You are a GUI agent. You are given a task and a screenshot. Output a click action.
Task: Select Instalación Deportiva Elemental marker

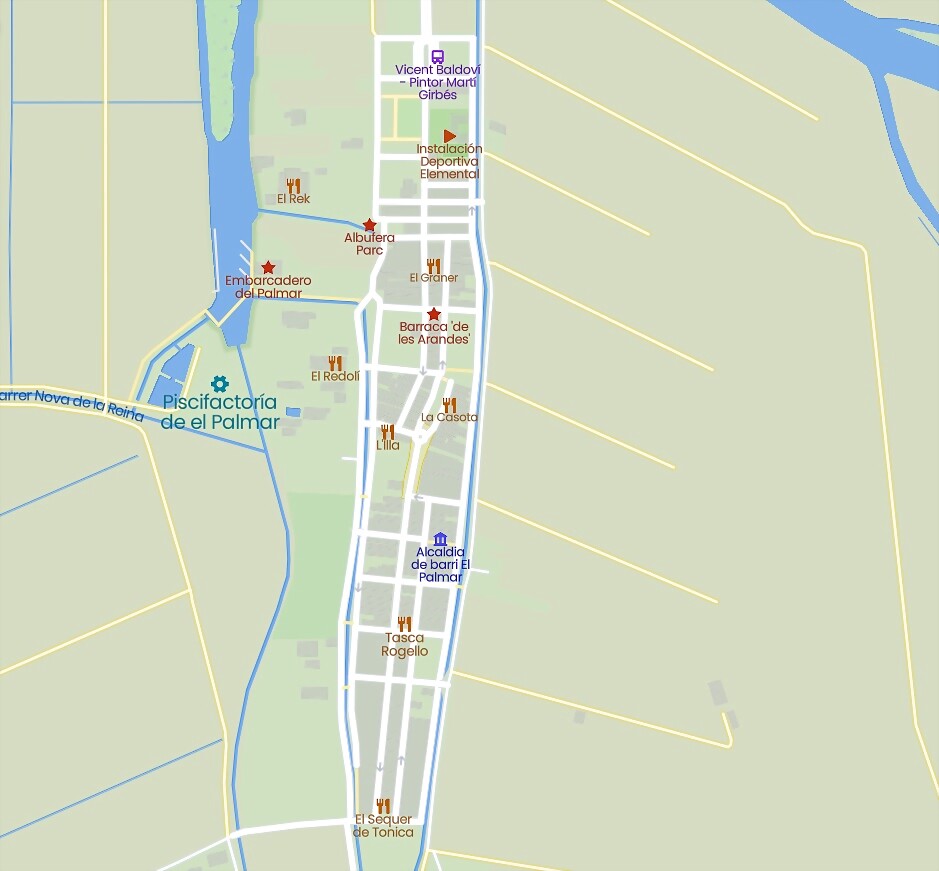pos(449,136)
